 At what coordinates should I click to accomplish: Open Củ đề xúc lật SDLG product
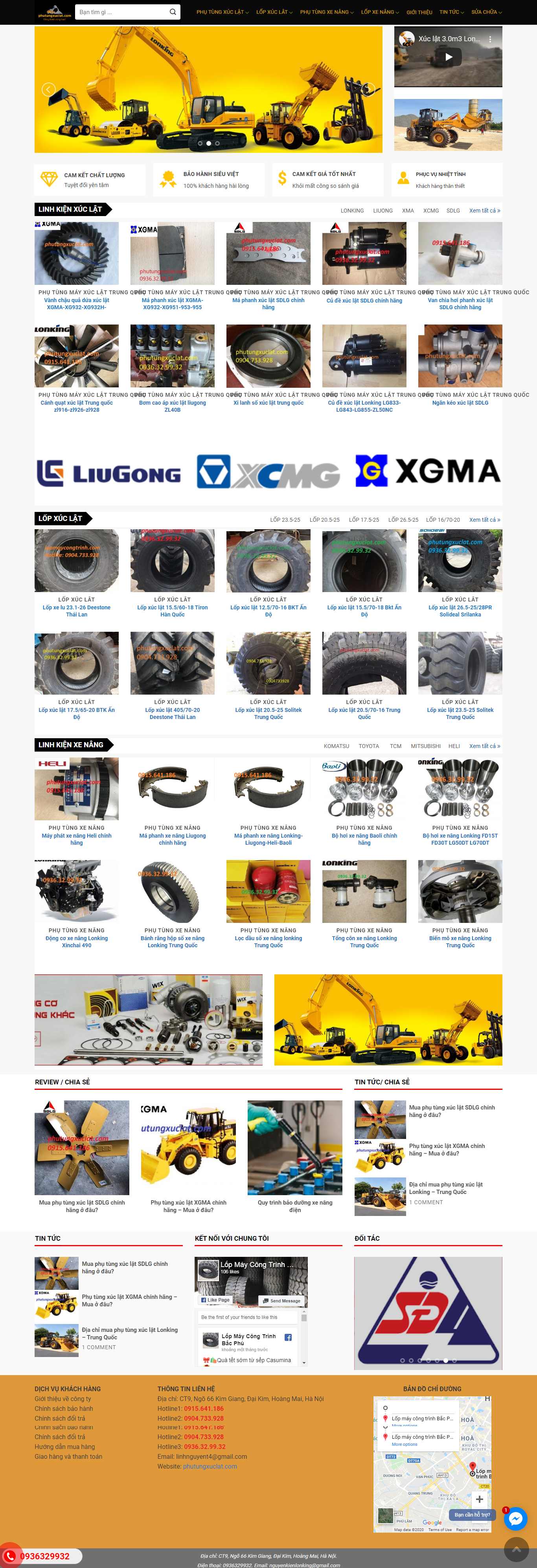(x=364, y=300)
